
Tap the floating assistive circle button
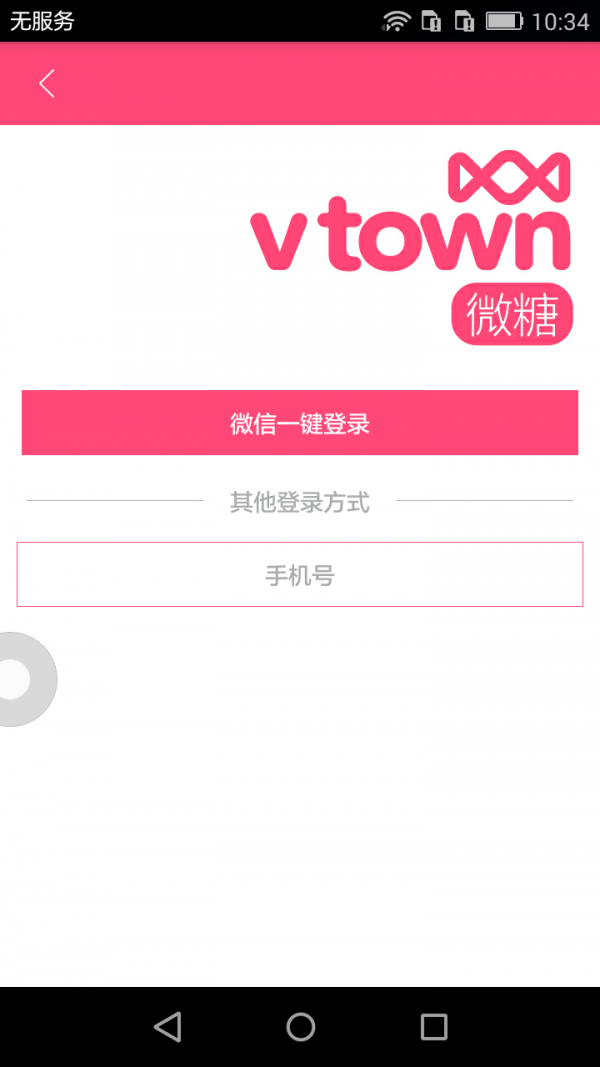(x=18, y=680)
